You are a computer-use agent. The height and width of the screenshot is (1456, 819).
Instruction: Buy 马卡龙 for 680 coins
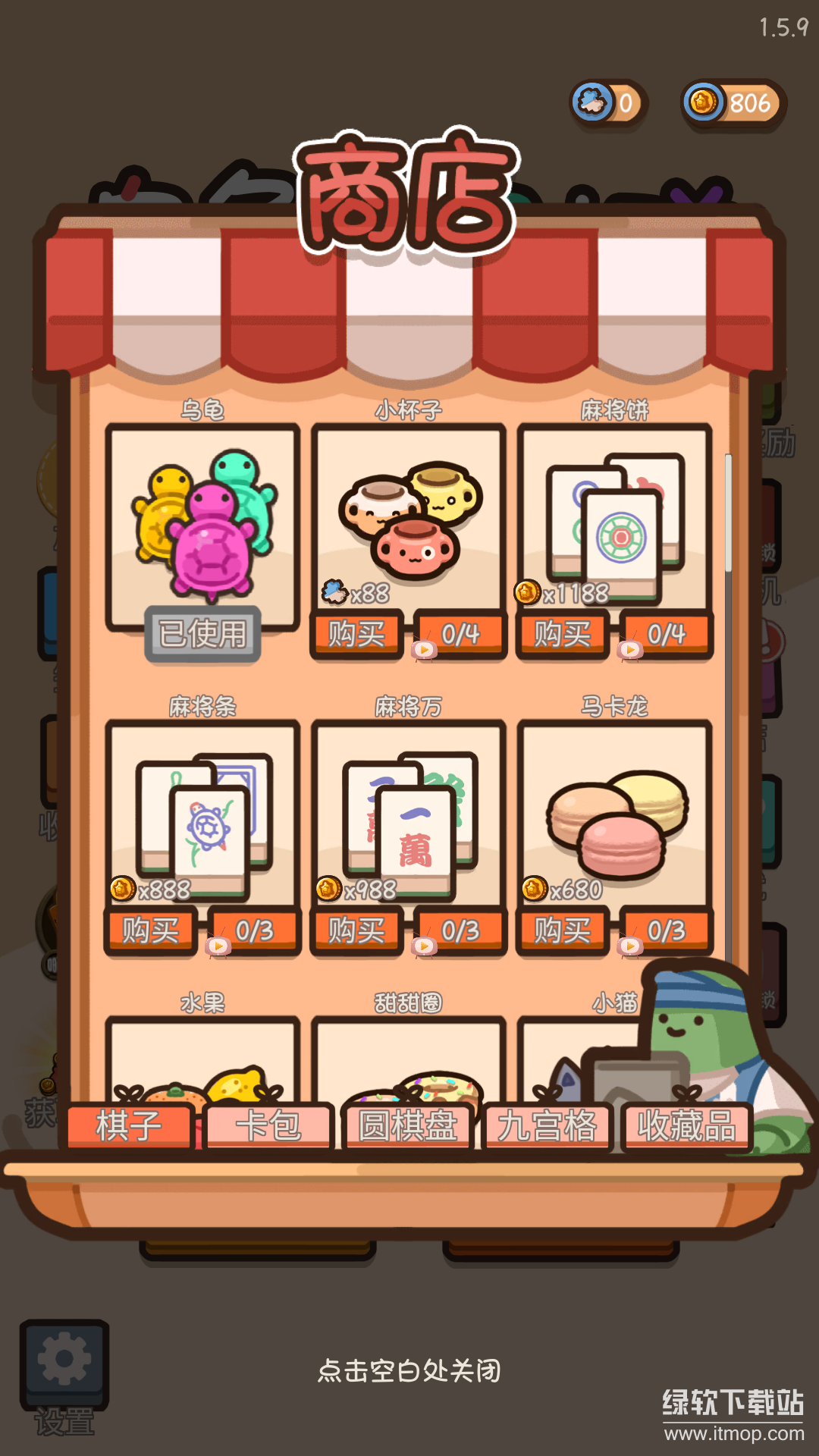coord(562,930)
